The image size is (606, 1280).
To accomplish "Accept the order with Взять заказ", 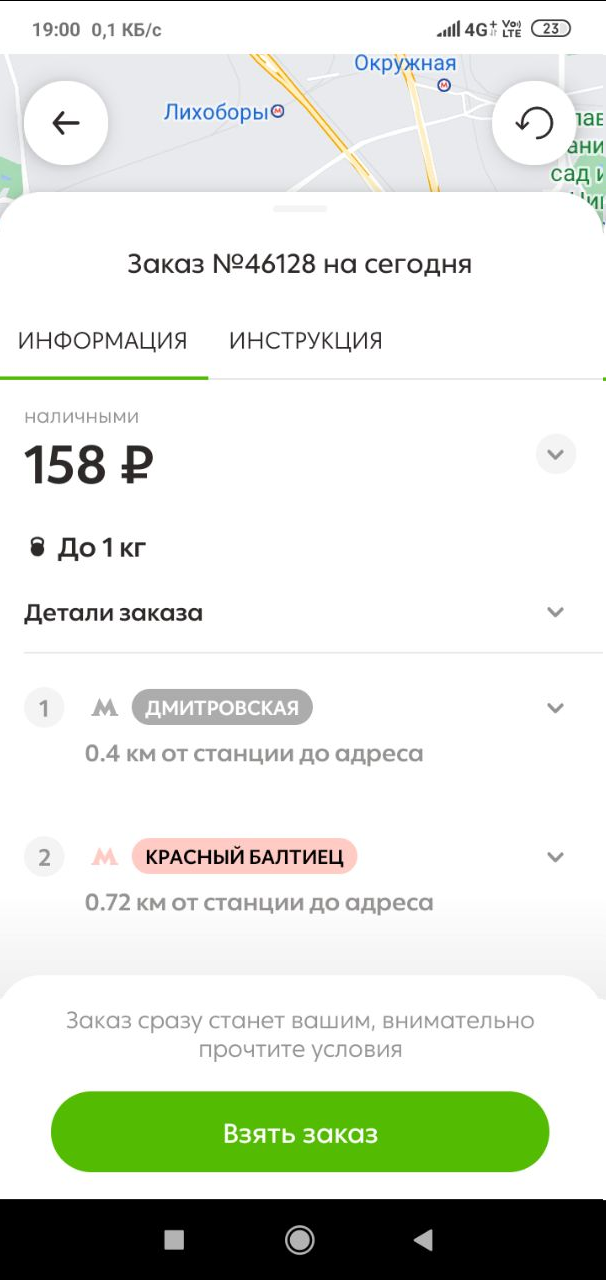I will tap(300, 1134).
